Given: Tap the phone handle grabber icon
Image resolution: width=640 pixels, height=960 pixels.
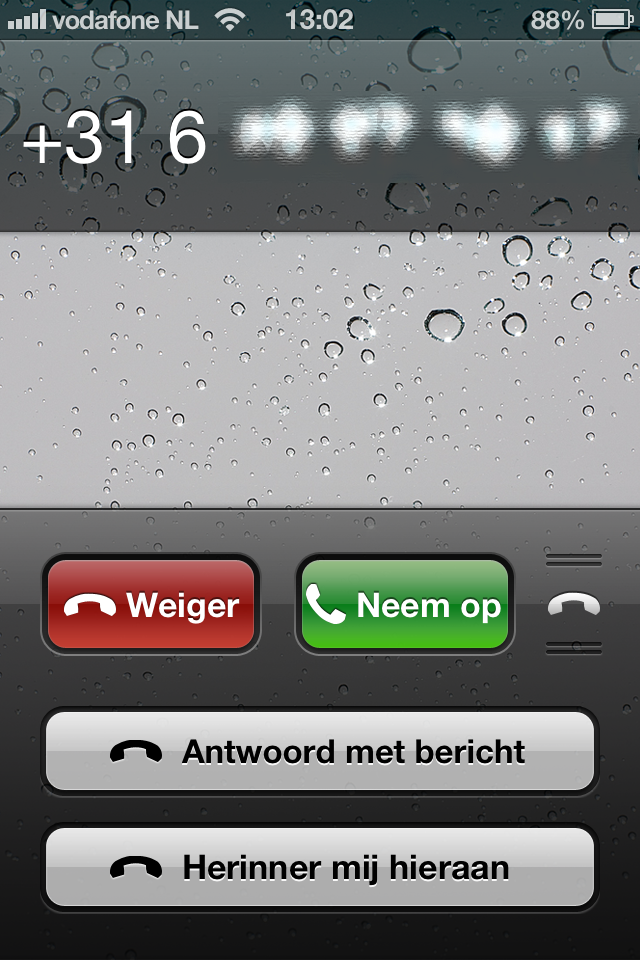Looking at the screenshot, I should [574, 604].
